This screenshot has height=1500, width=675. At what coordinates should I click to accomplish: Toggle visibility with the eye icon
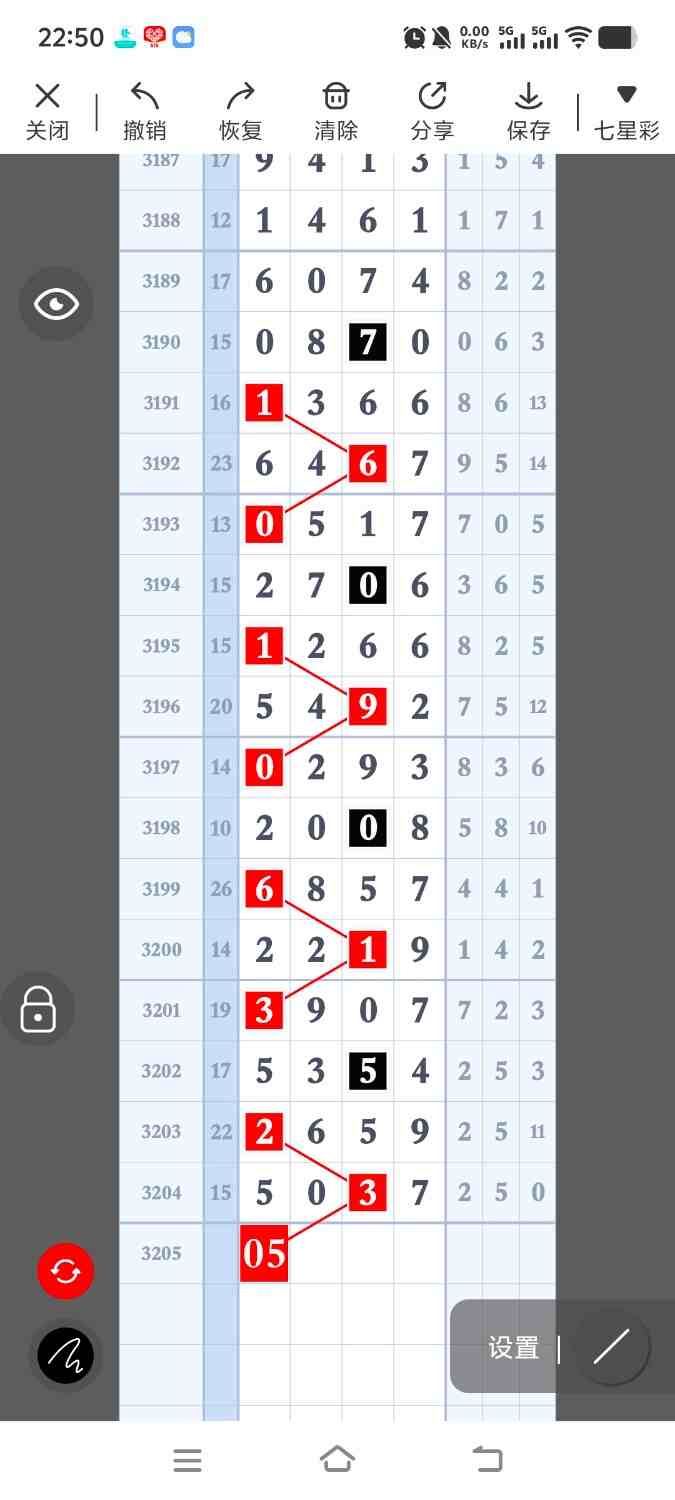click(56, 304)
